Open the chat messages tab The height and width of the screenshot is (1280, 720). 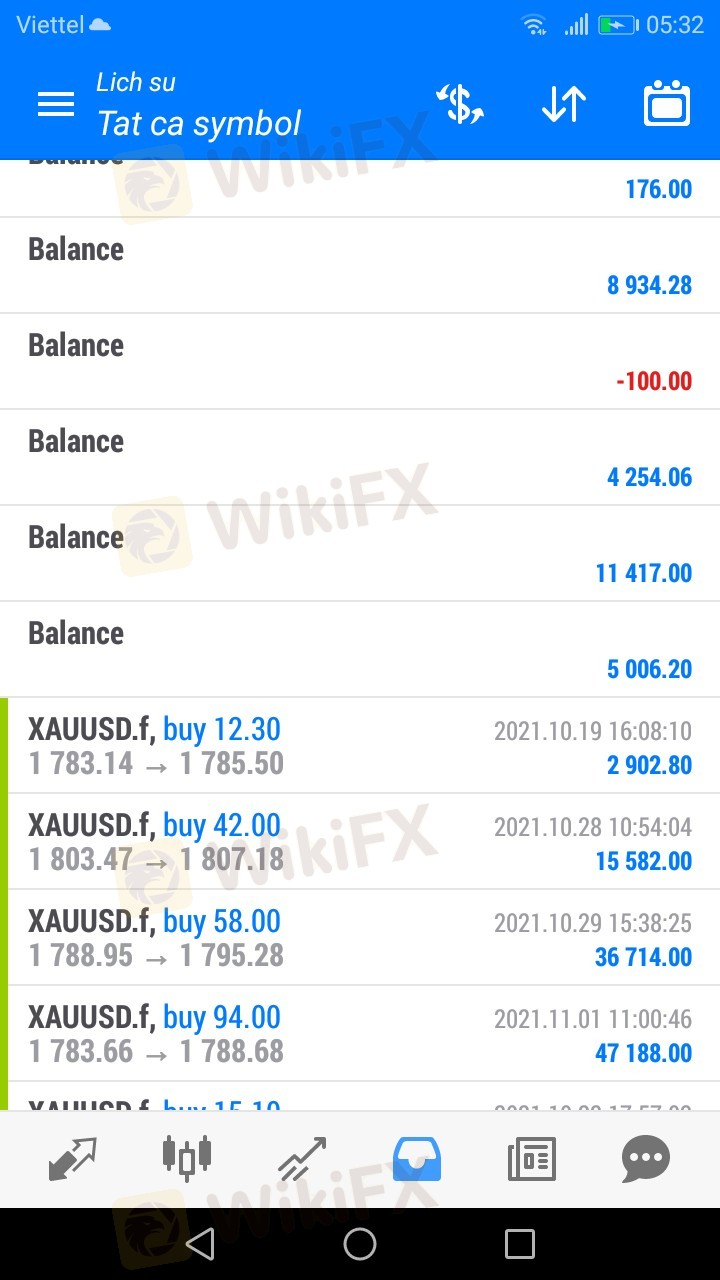[x=646, y=1159]
